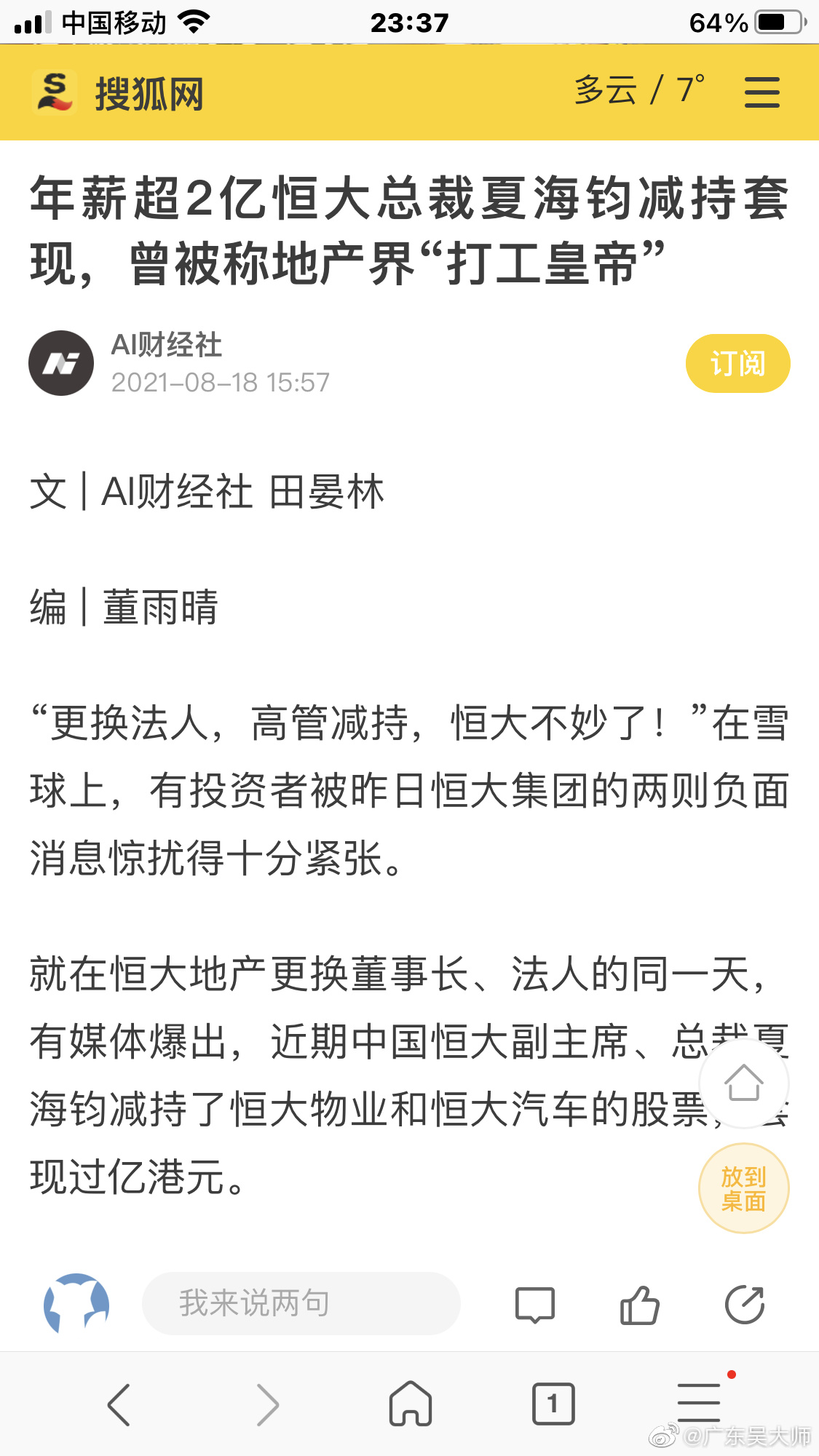Share this article
This screenshot has width=819, height=1456.
point(744,1305)
